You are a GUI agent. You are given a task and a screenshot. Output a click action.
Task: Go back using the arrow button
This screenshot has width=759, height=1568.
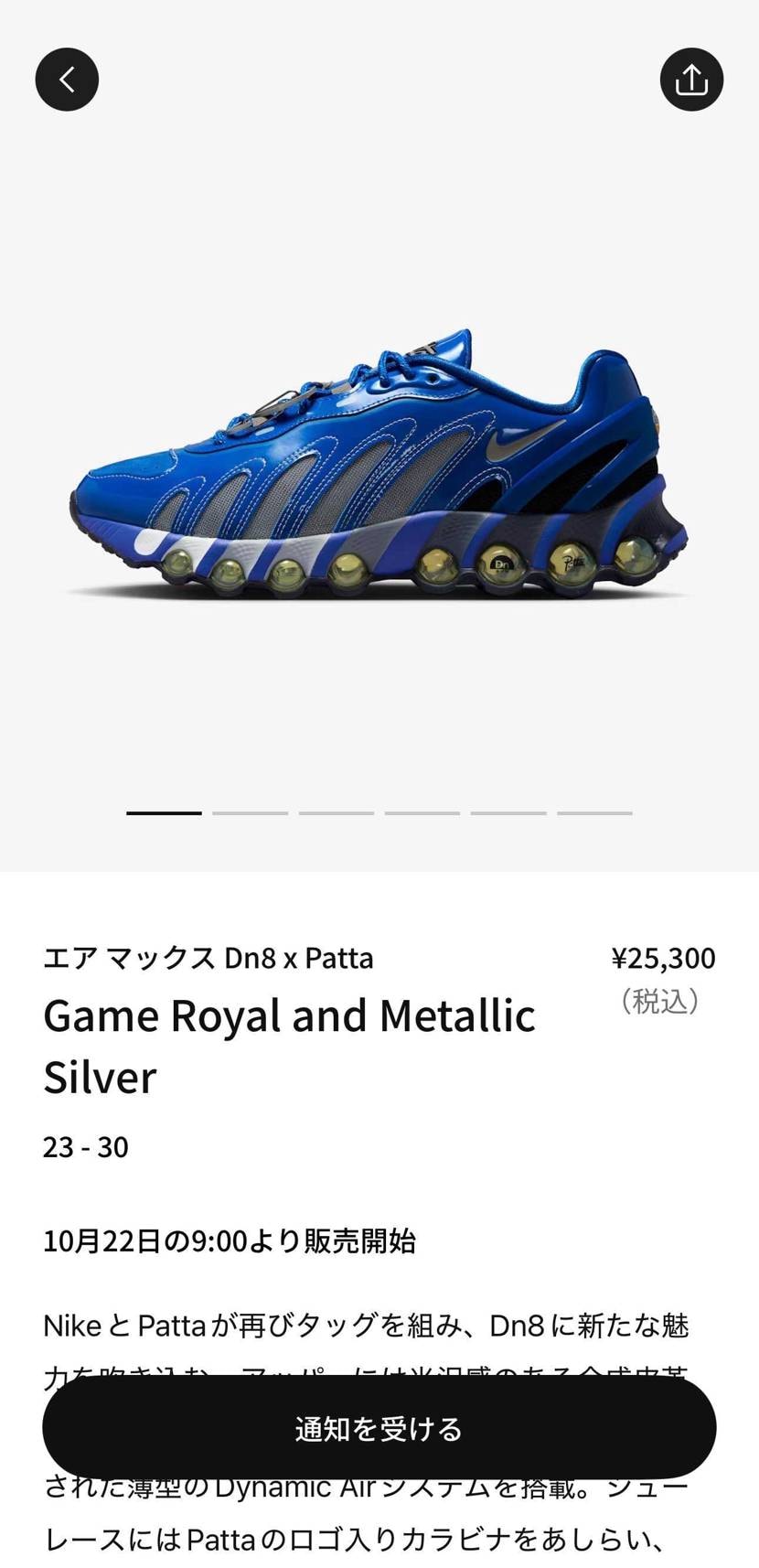(67, 80)
